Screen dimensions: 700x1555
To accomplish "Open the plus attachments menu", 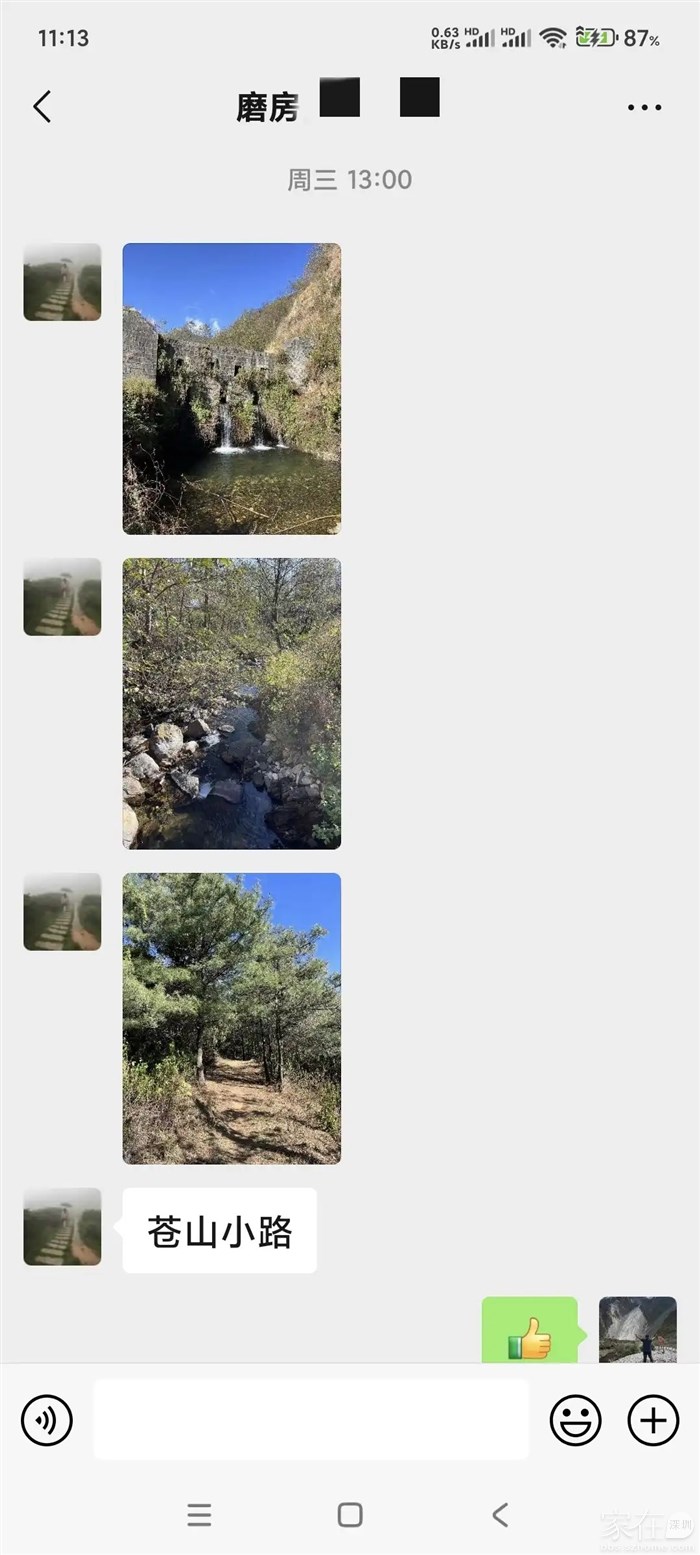I will (653, 1419).
